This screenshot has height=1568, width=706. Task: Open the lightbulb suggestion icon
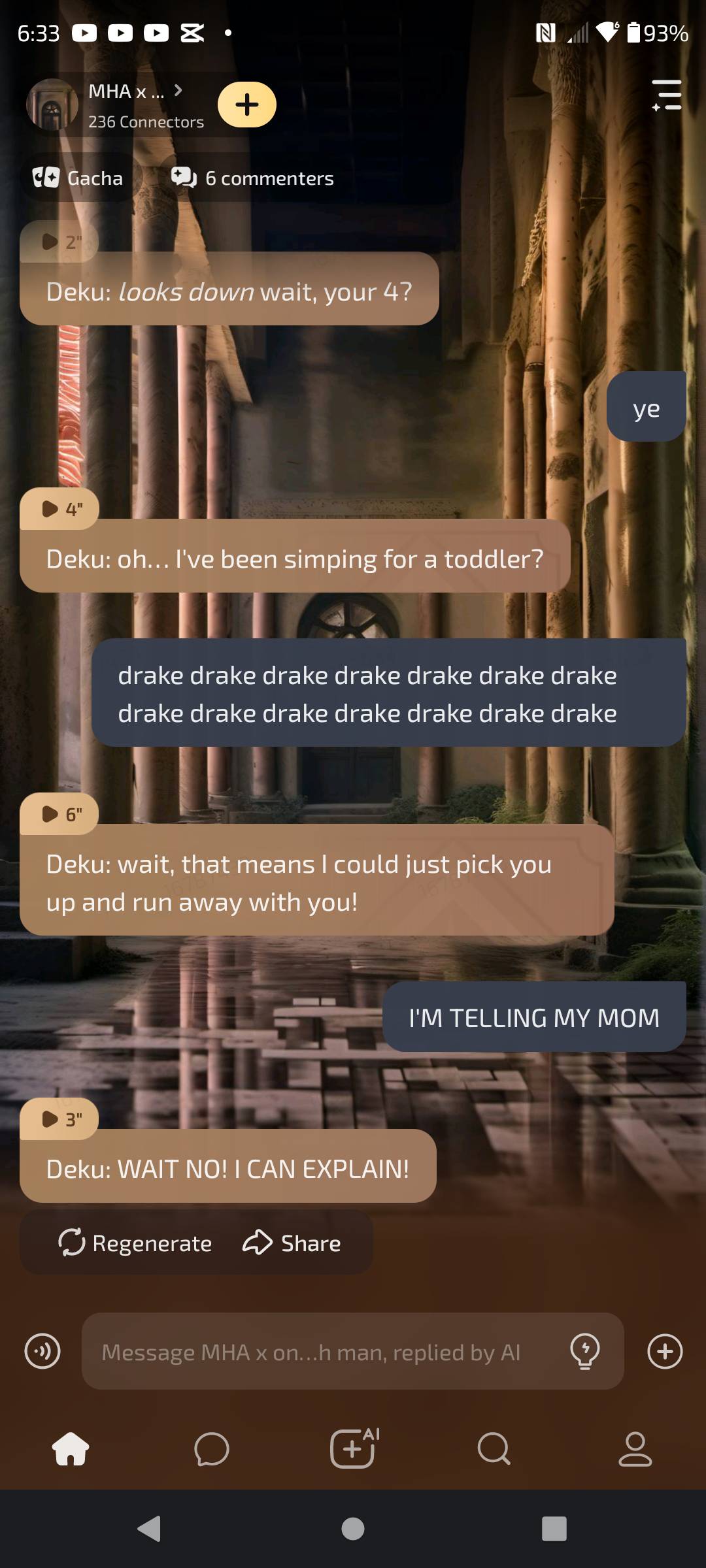tap(585, 1351)
